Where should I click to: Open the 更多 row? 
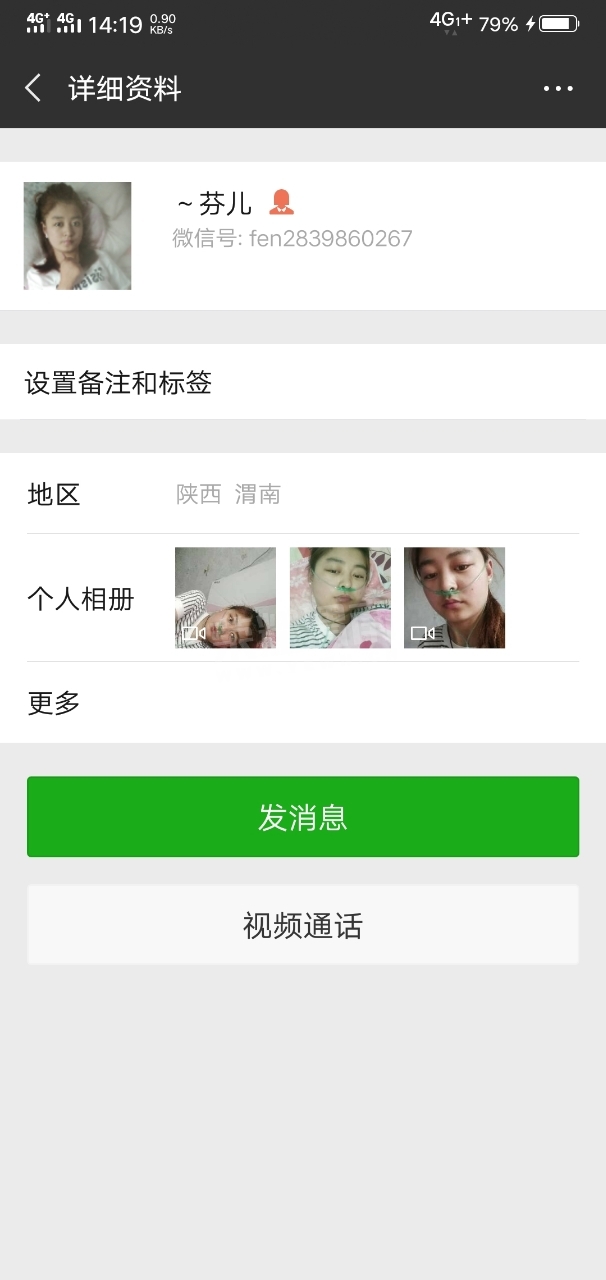(x=302, y=703)
